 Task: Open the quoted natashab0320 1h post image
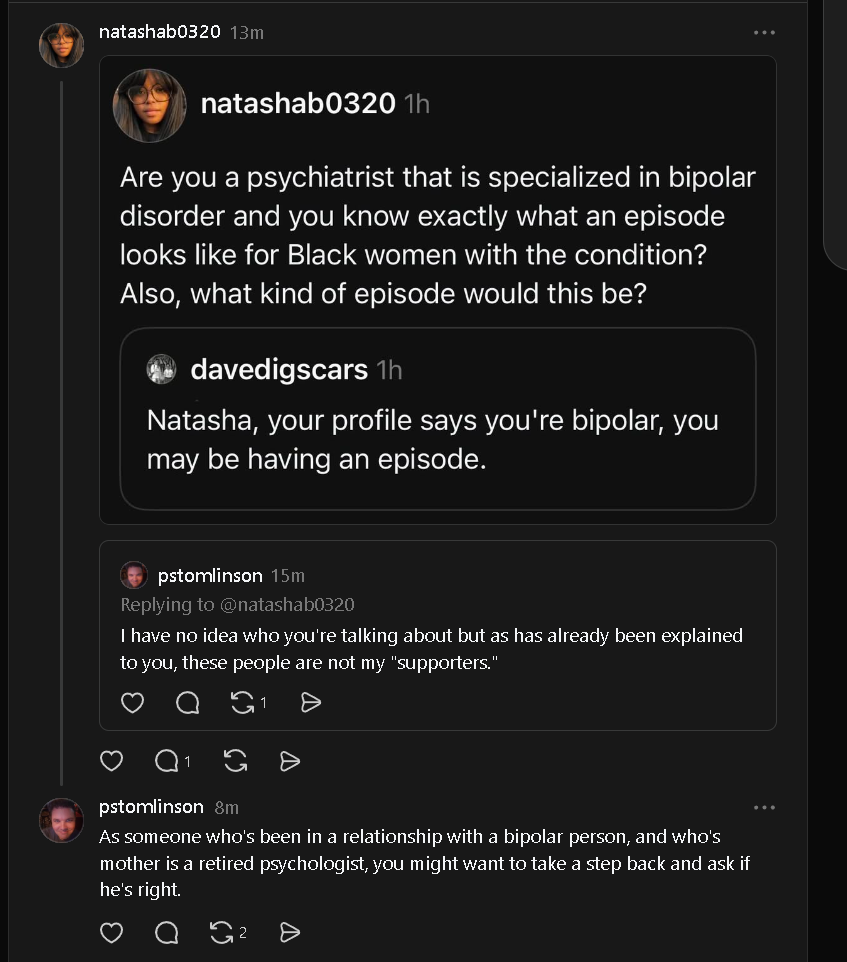(437, 290)
